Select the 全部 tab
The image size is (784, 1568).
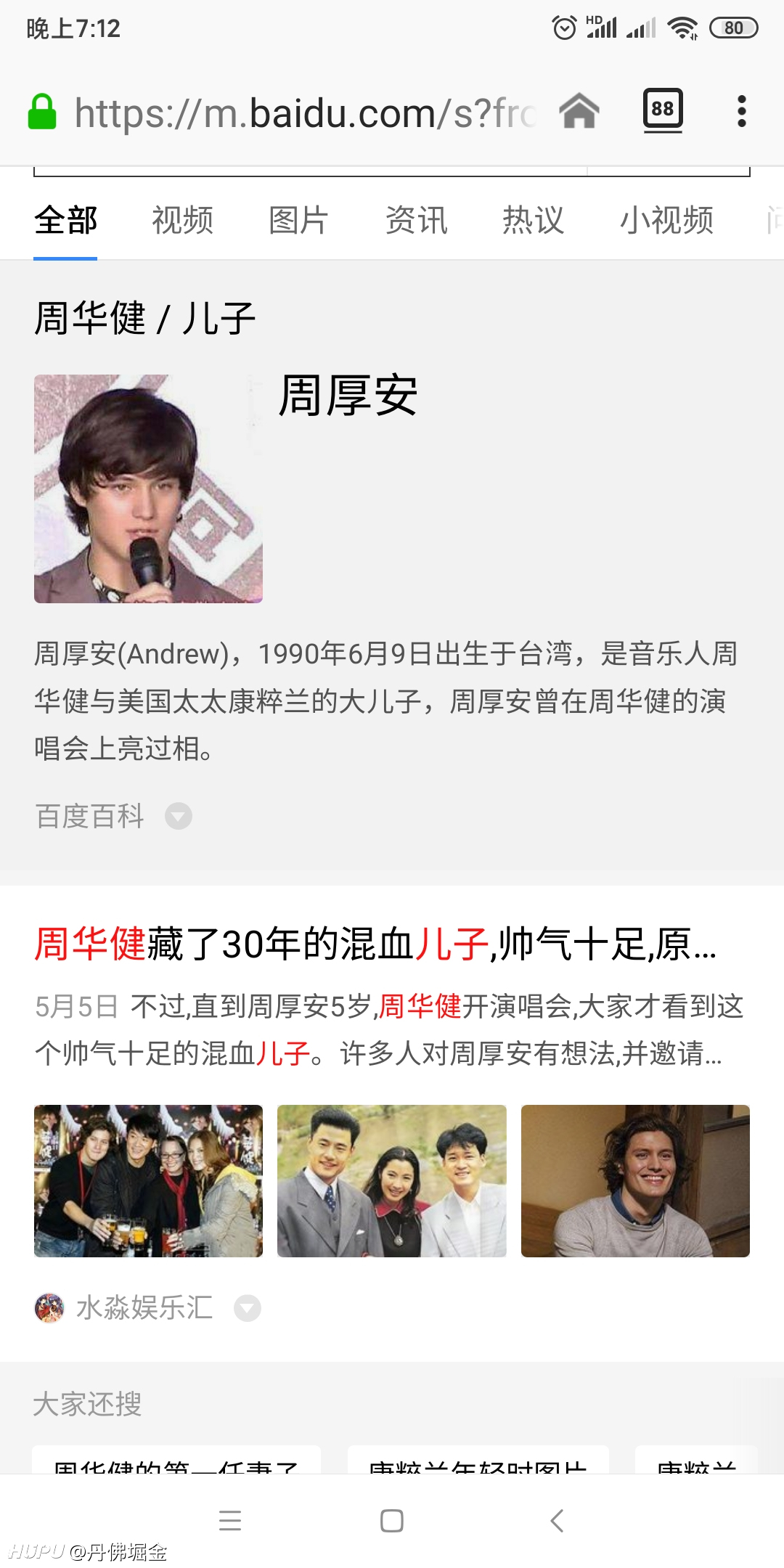click(65, 220)
